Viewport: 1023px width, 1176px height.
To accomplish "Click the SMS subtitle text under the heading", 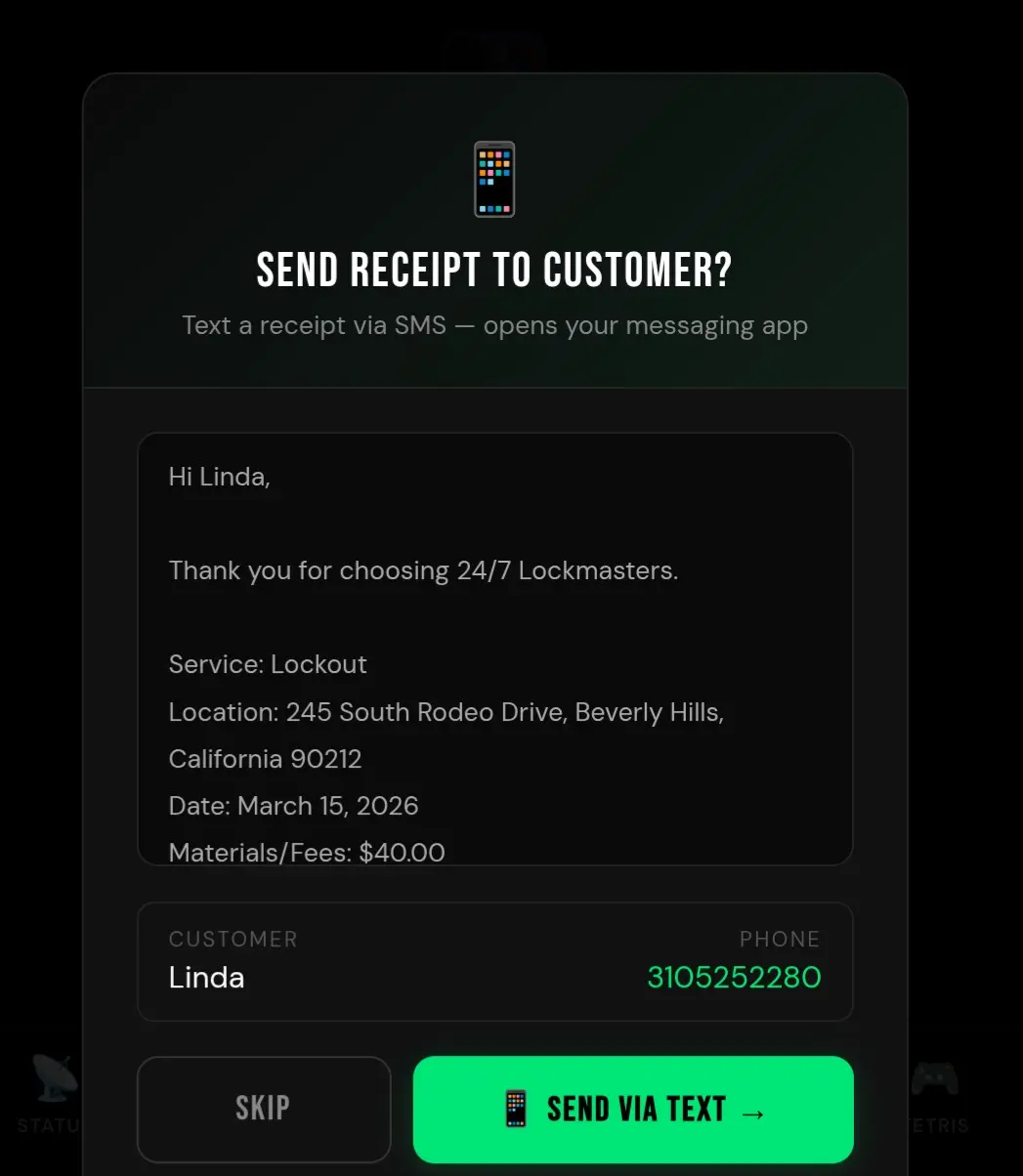I will point(493,325).
